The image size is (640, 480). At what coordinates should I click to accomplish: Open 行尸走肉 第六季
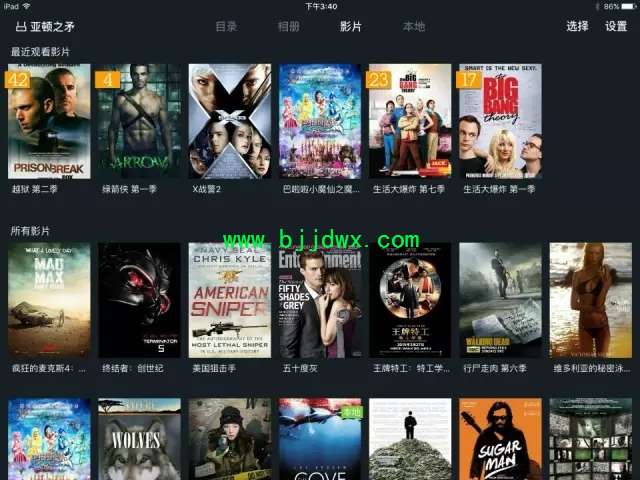(x=499, y=300)
